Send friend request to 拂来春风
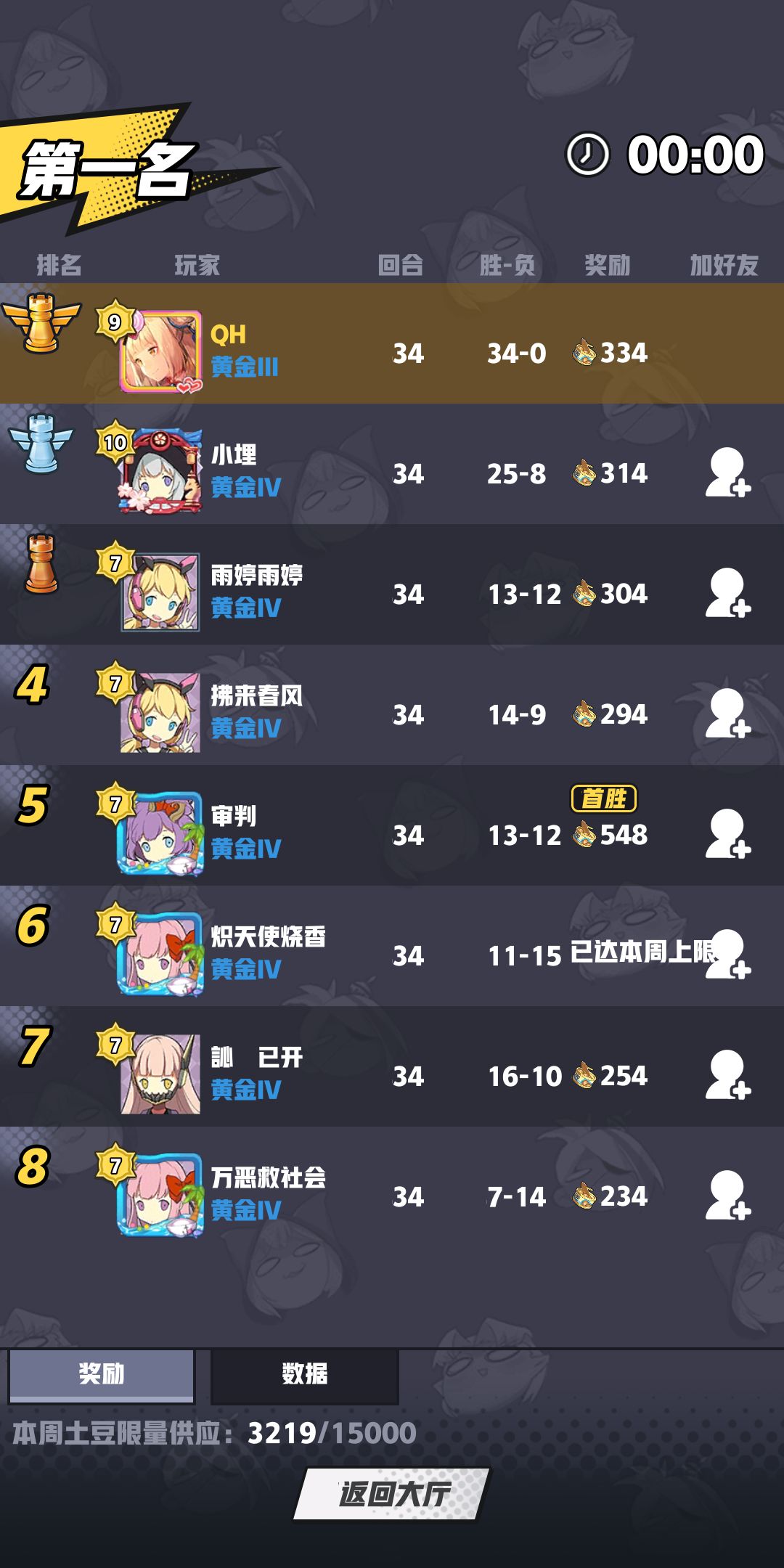 tap(728, 714)
